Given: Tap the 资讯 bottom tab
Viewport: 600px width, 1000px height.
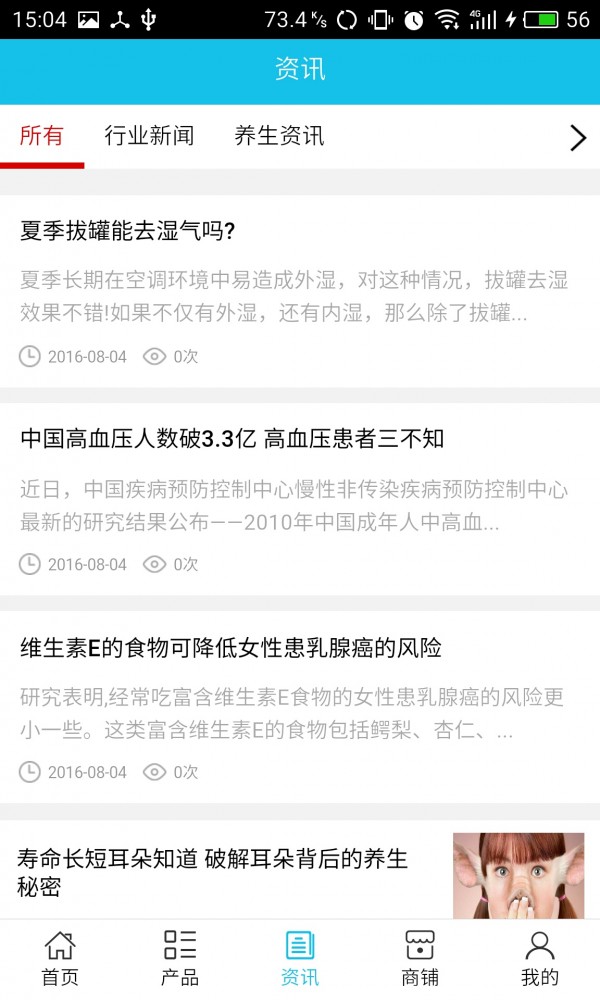Looking at the screenshot, I should (x=300, y=959).
